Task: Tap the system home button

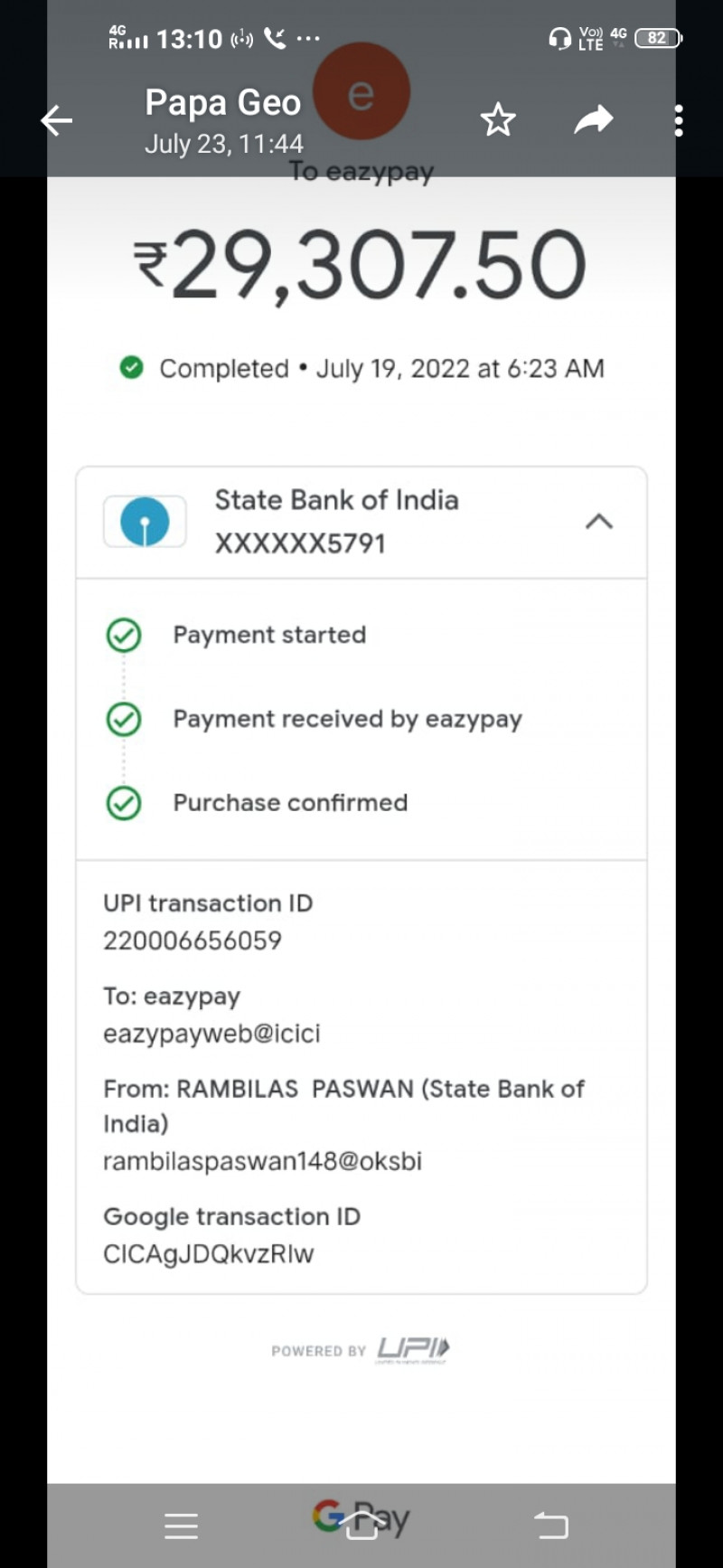Action: tap(361, 1525)
